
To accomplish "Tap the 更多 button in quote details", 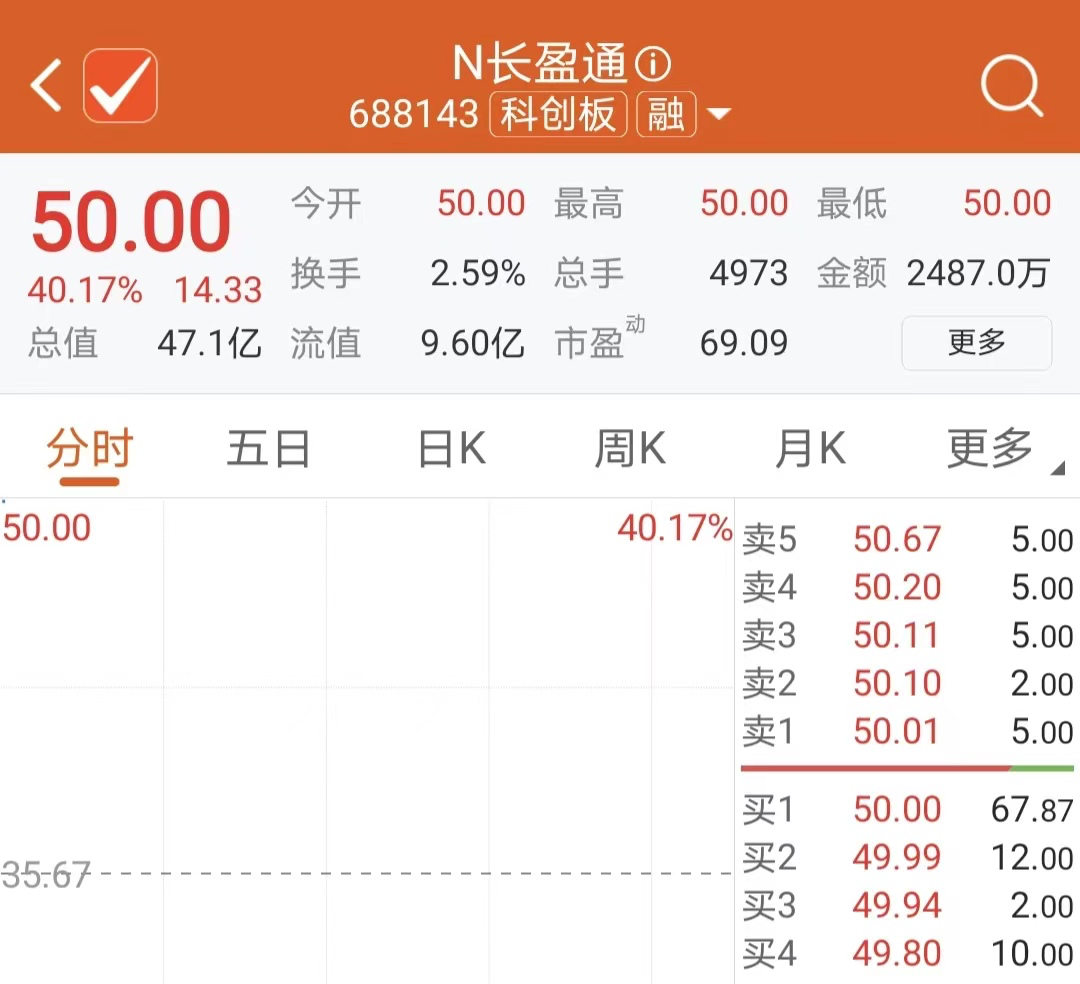I will click(976, 343).
